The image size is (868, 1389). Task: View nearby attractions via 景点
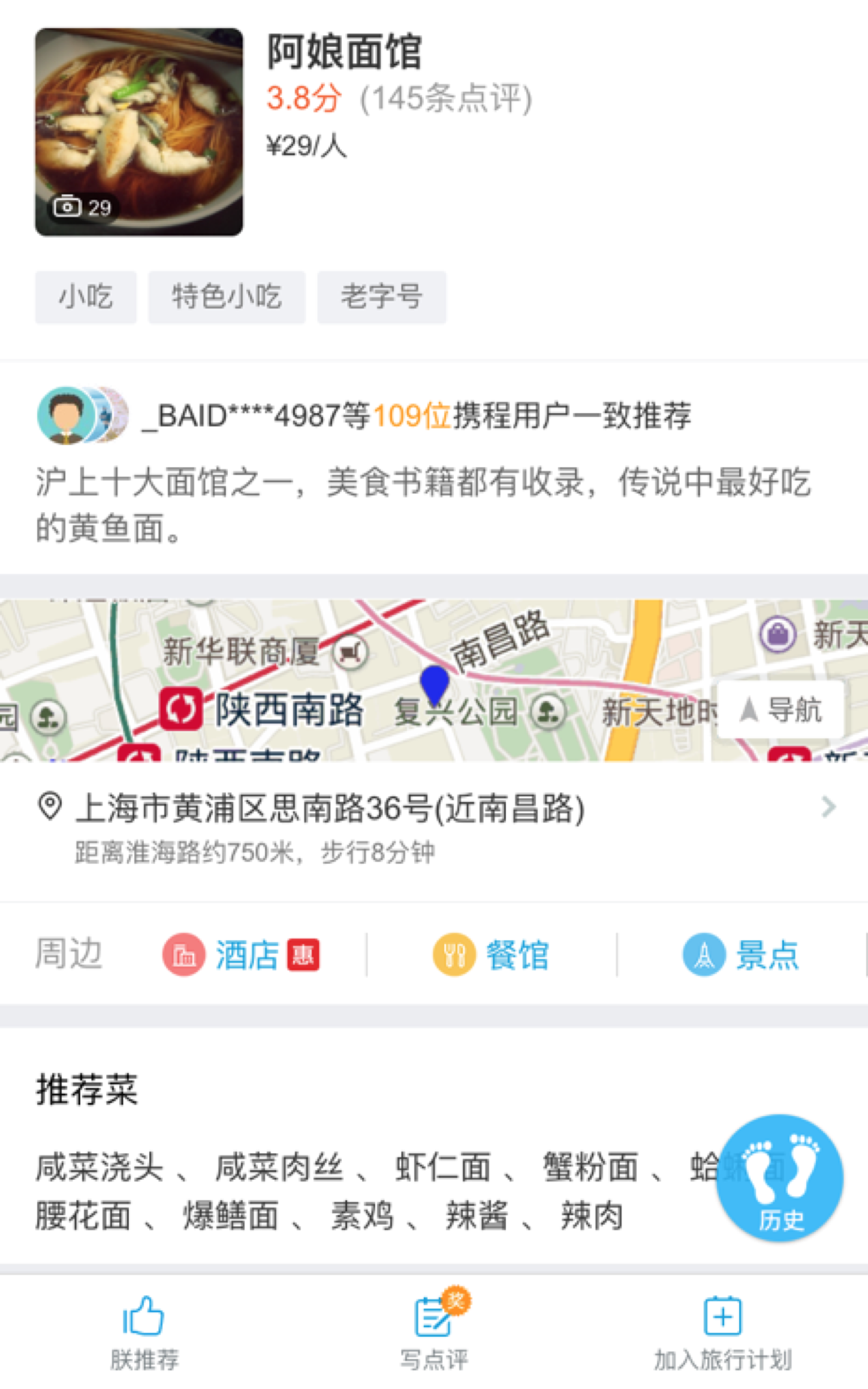[x=742, y=955]
